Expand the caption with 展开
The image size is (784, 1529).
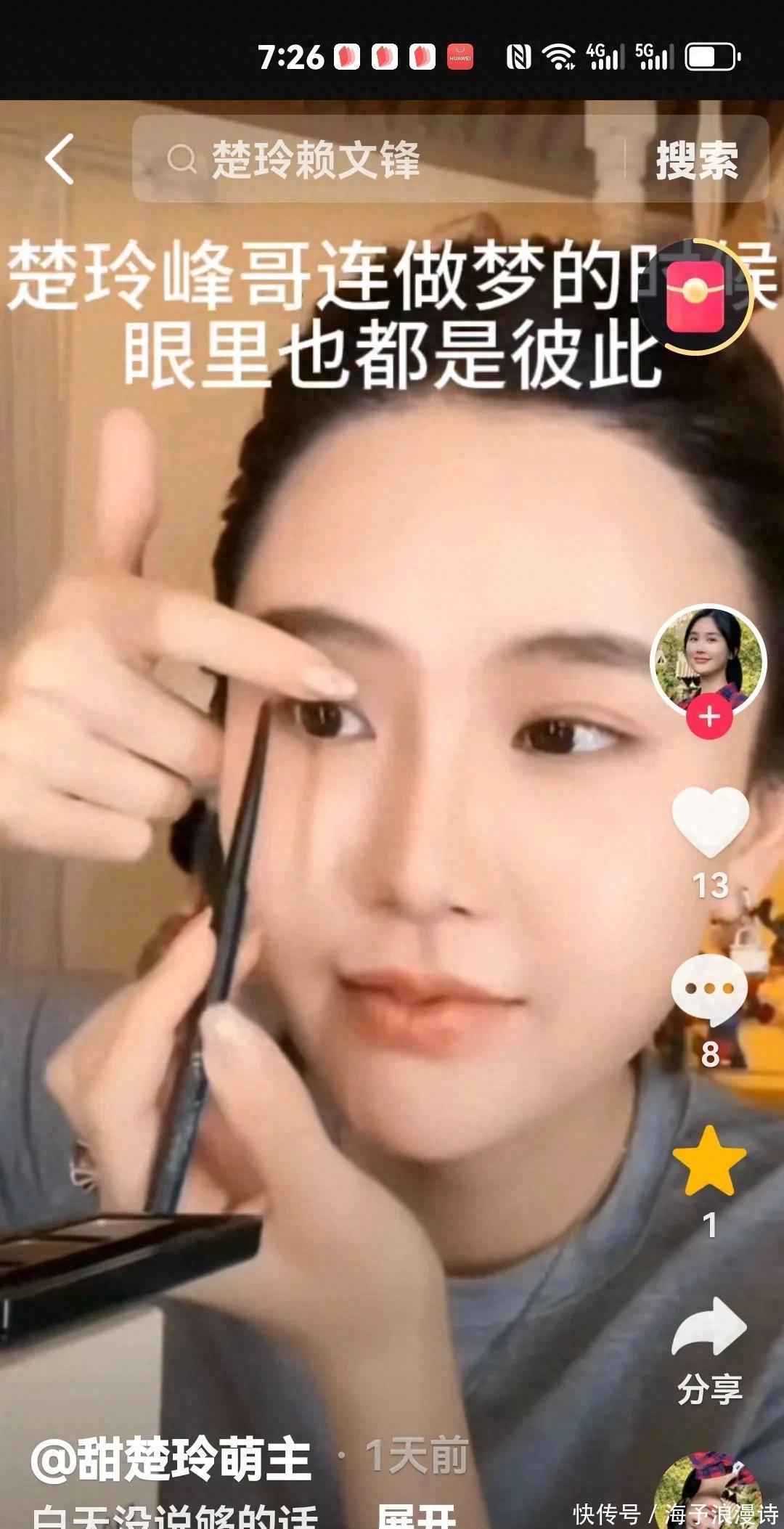[x=416, y=1515]
